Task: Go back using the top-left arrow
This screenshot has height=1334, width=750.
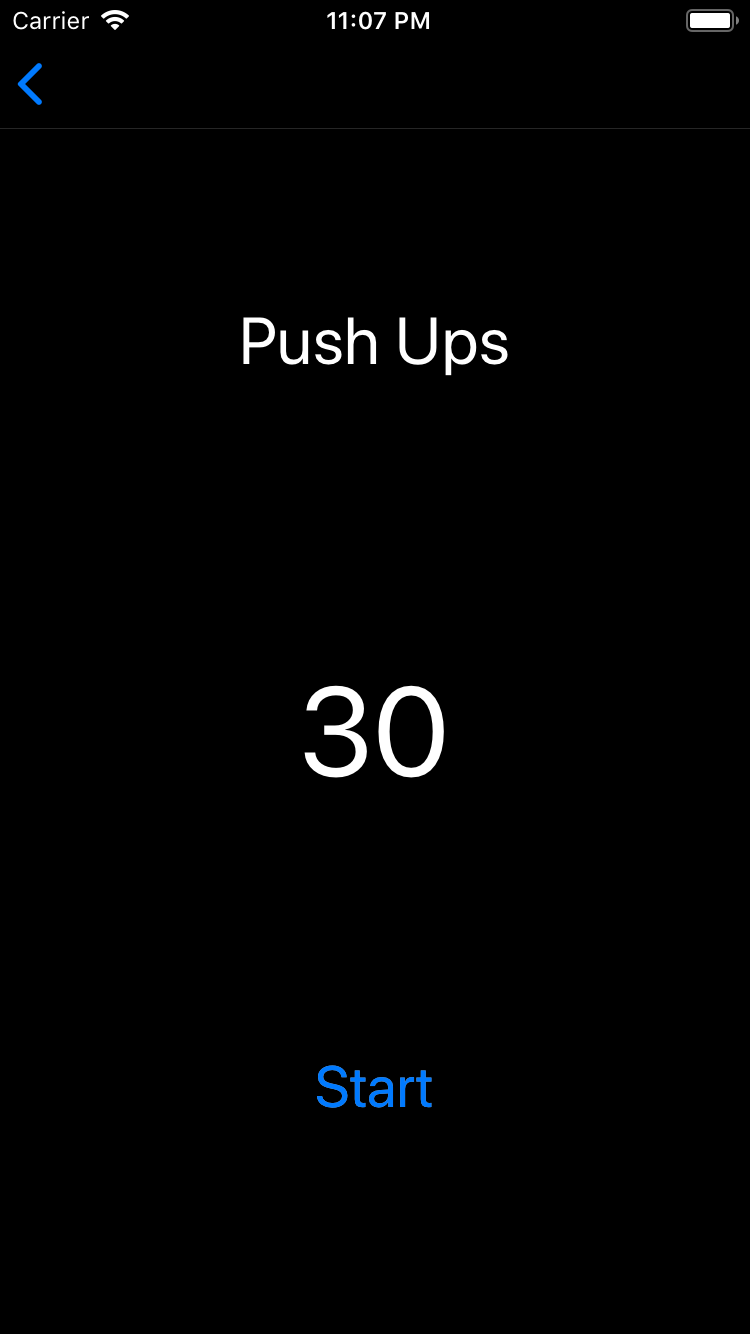Action: pos(30,84)
